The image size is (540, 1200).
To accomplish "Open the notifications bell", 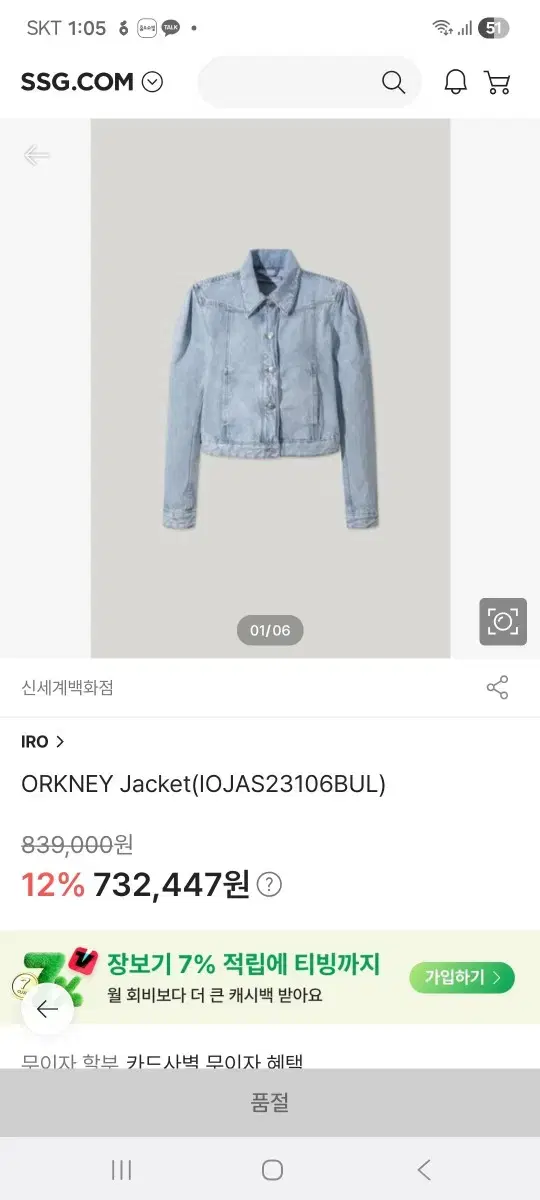I will pyautogui.click(x=455, y=82).
